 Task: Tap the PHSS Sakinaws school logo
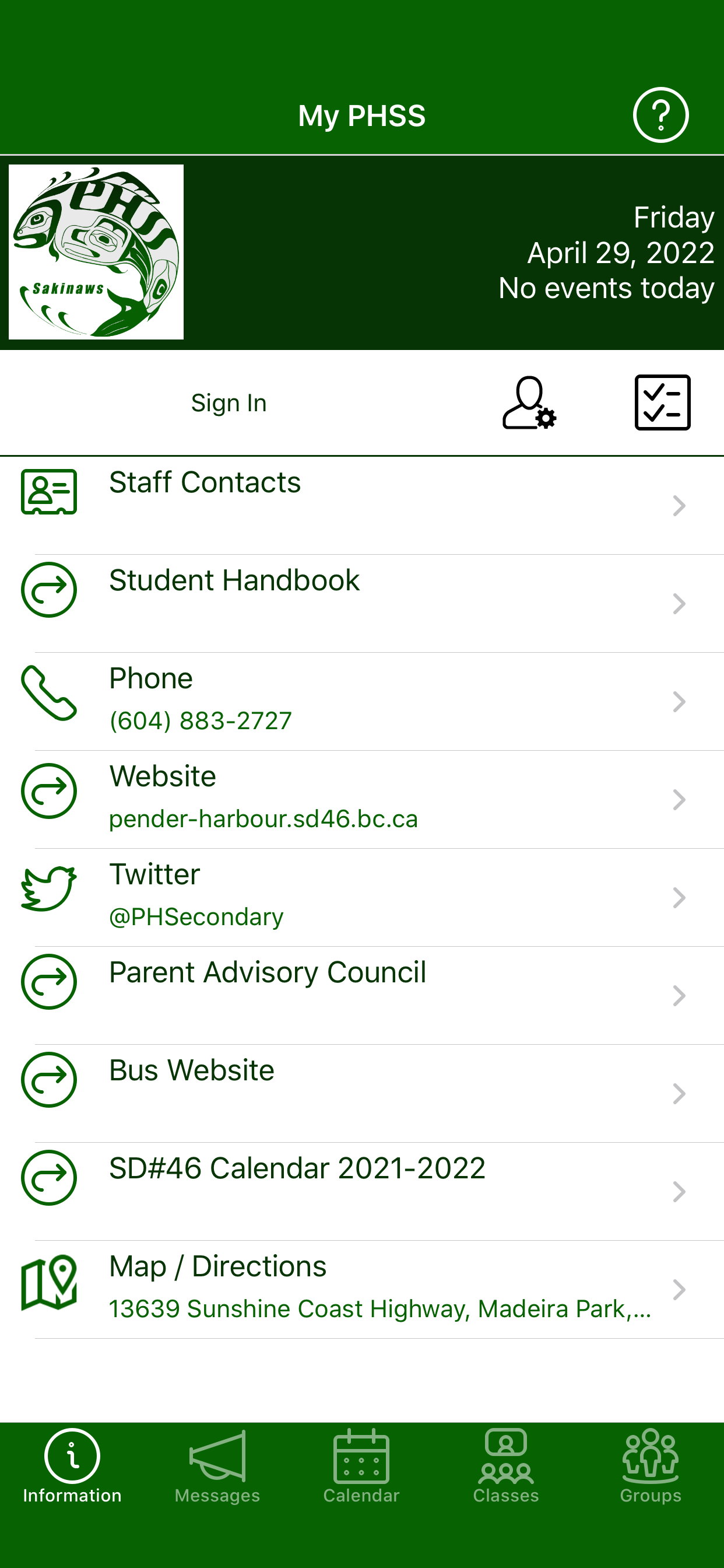96,252
